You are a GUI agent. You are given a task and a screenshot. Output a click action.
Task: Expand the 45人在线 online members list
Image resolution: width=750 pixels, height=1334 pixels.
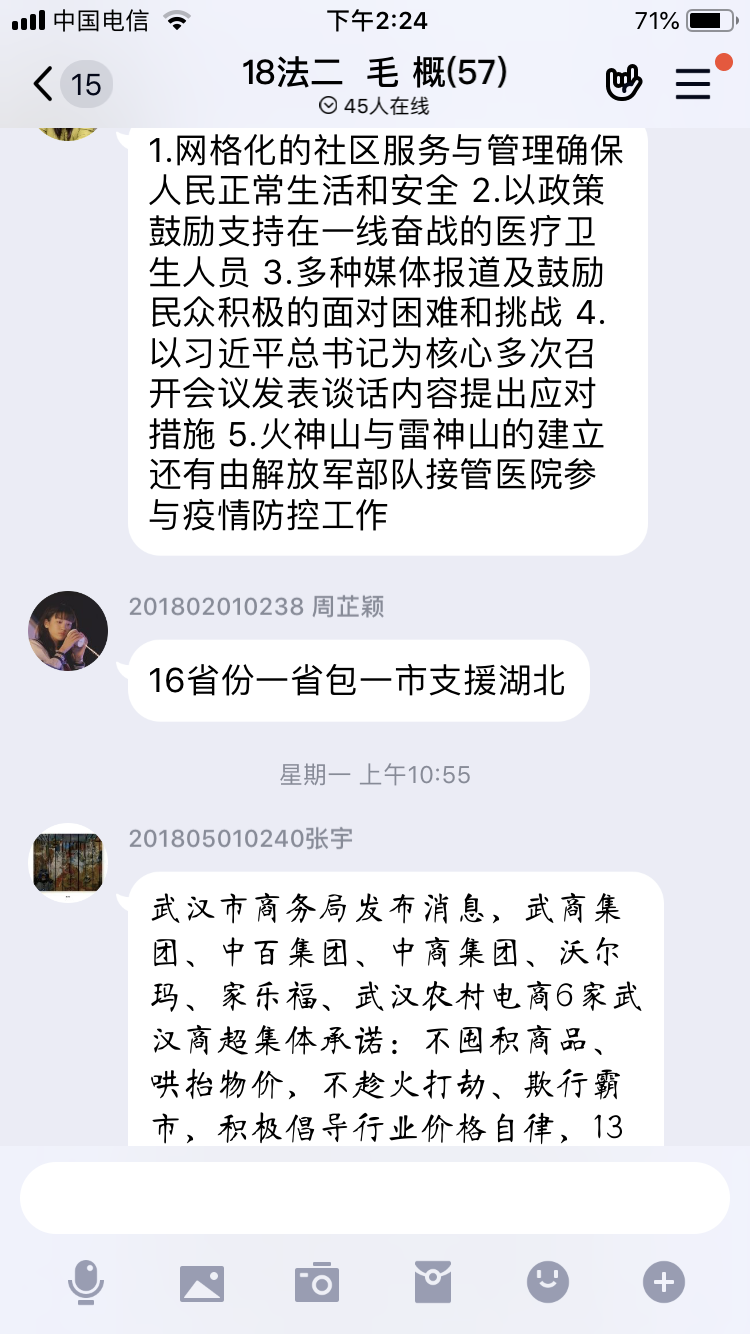[374, 106]
